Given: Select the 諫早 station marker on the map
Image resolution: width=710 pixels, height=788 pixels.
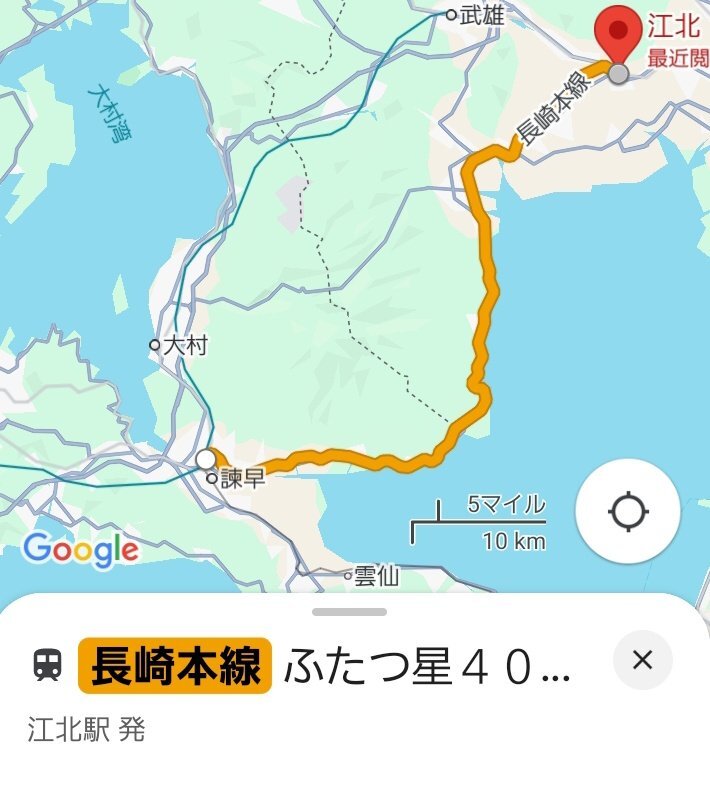Looking at the screenshot, I should coord(212,479).
